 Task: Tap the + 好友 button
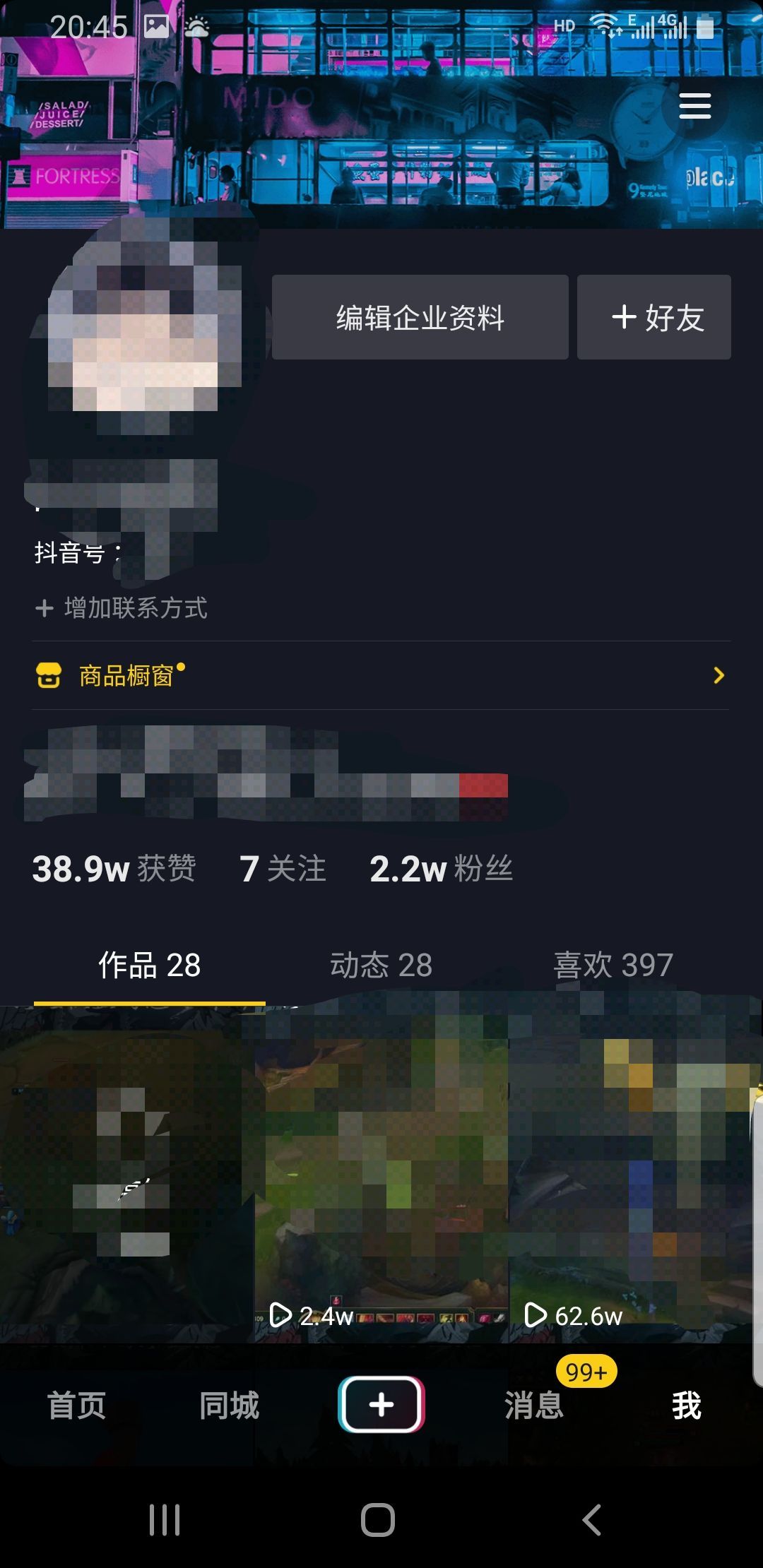pyautogui.click(x=654, y=317)
